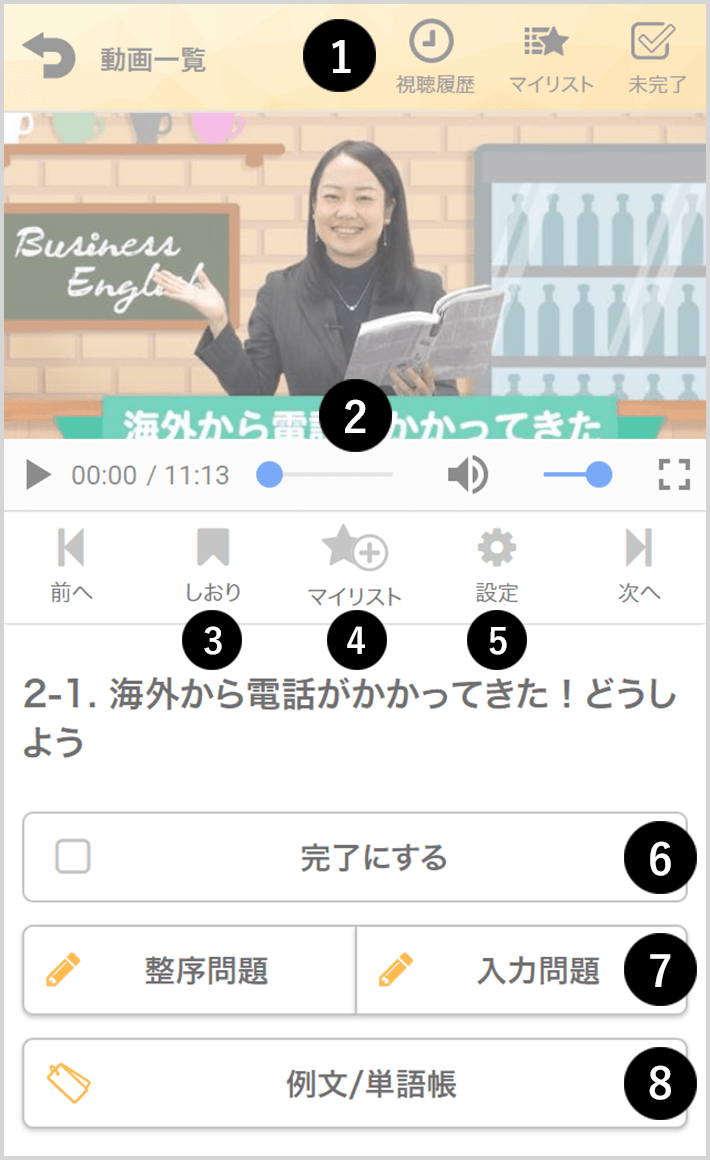Play the video
The image size is (710, 1160).
38,475
